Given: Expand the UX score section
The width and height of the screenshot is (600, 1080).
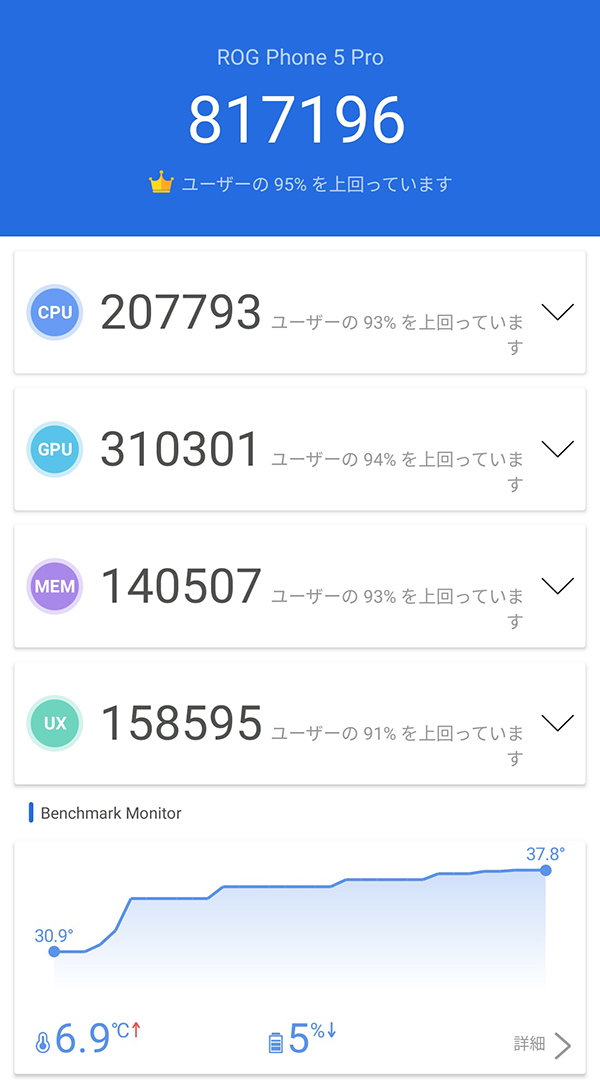Looking at the screenshot, I should pyautogui.click(x=557, y=723).
